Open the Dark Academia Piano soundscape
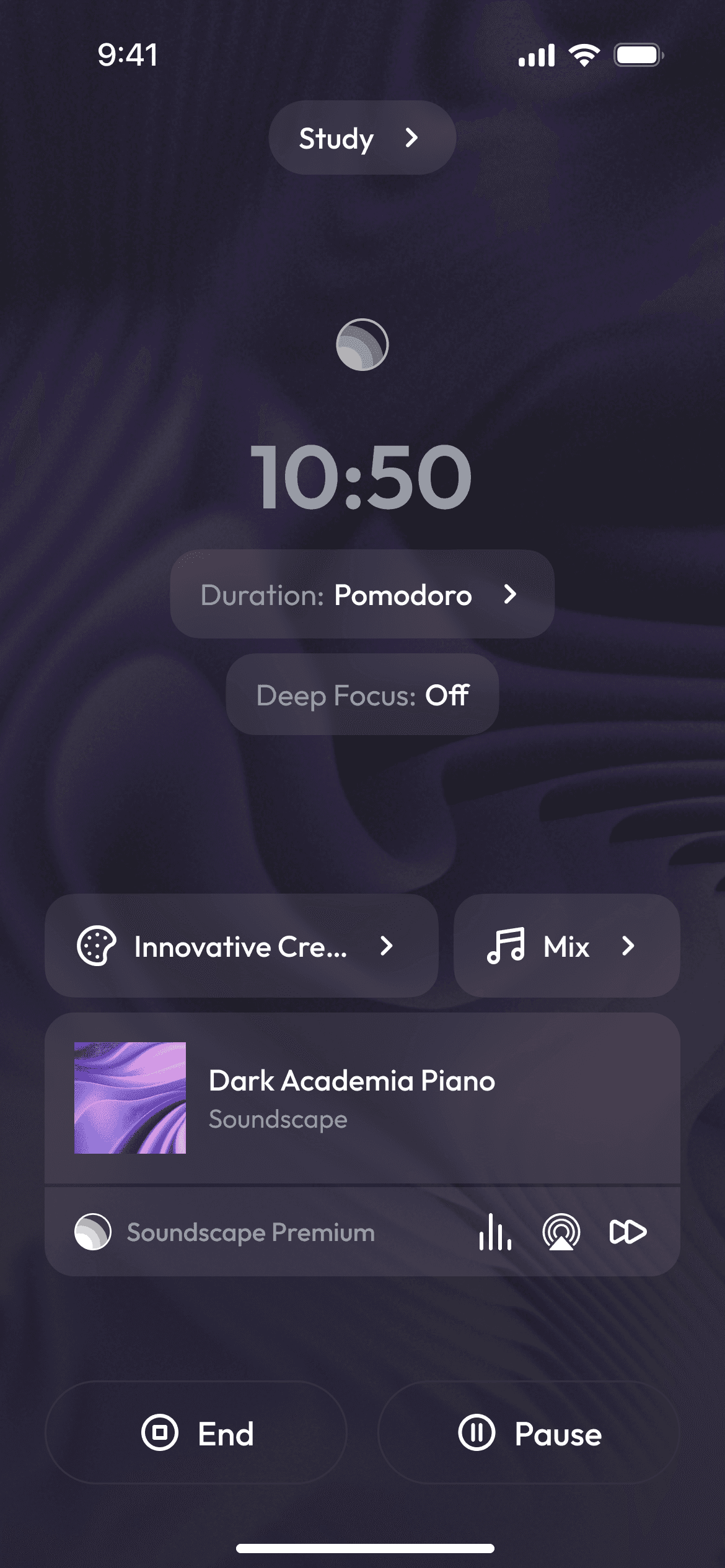 click(362, 1098)
